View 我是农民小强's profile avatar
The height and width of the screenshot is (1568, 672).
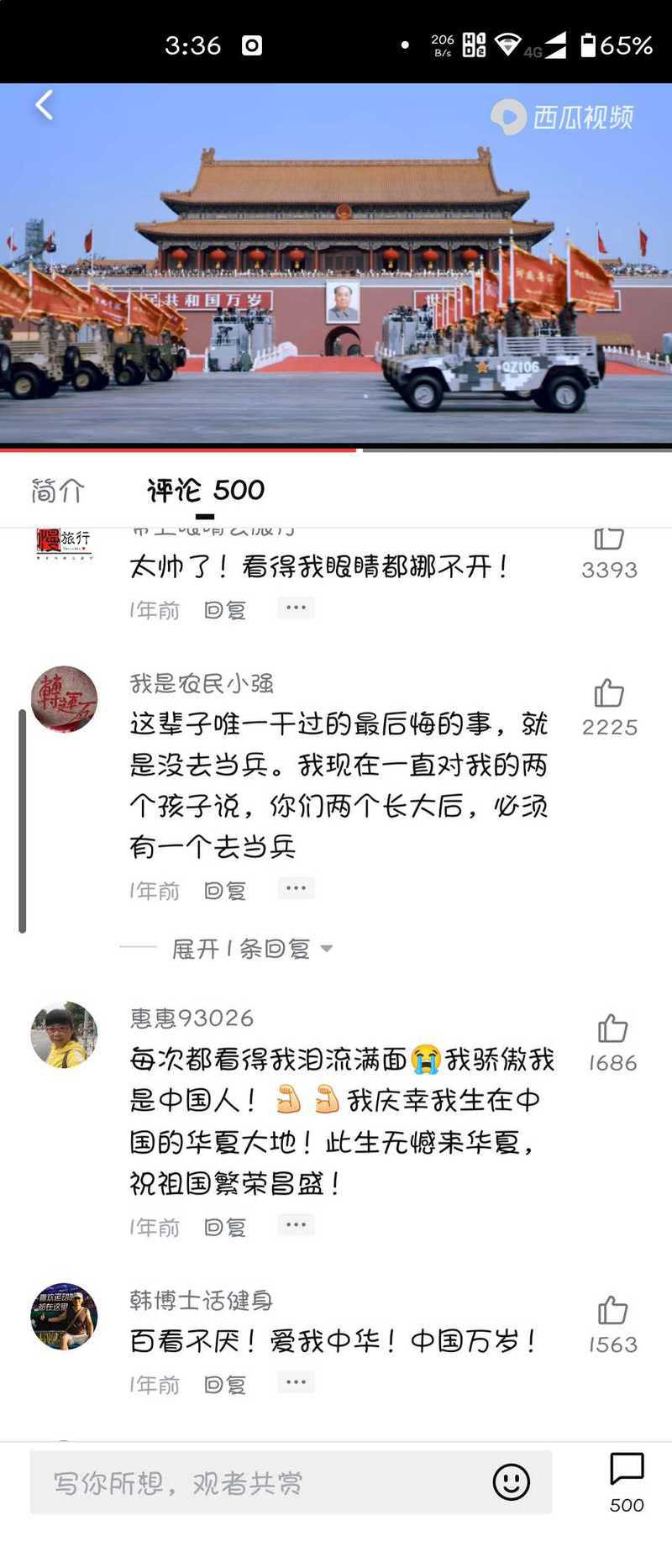click(x=65, y=699)
